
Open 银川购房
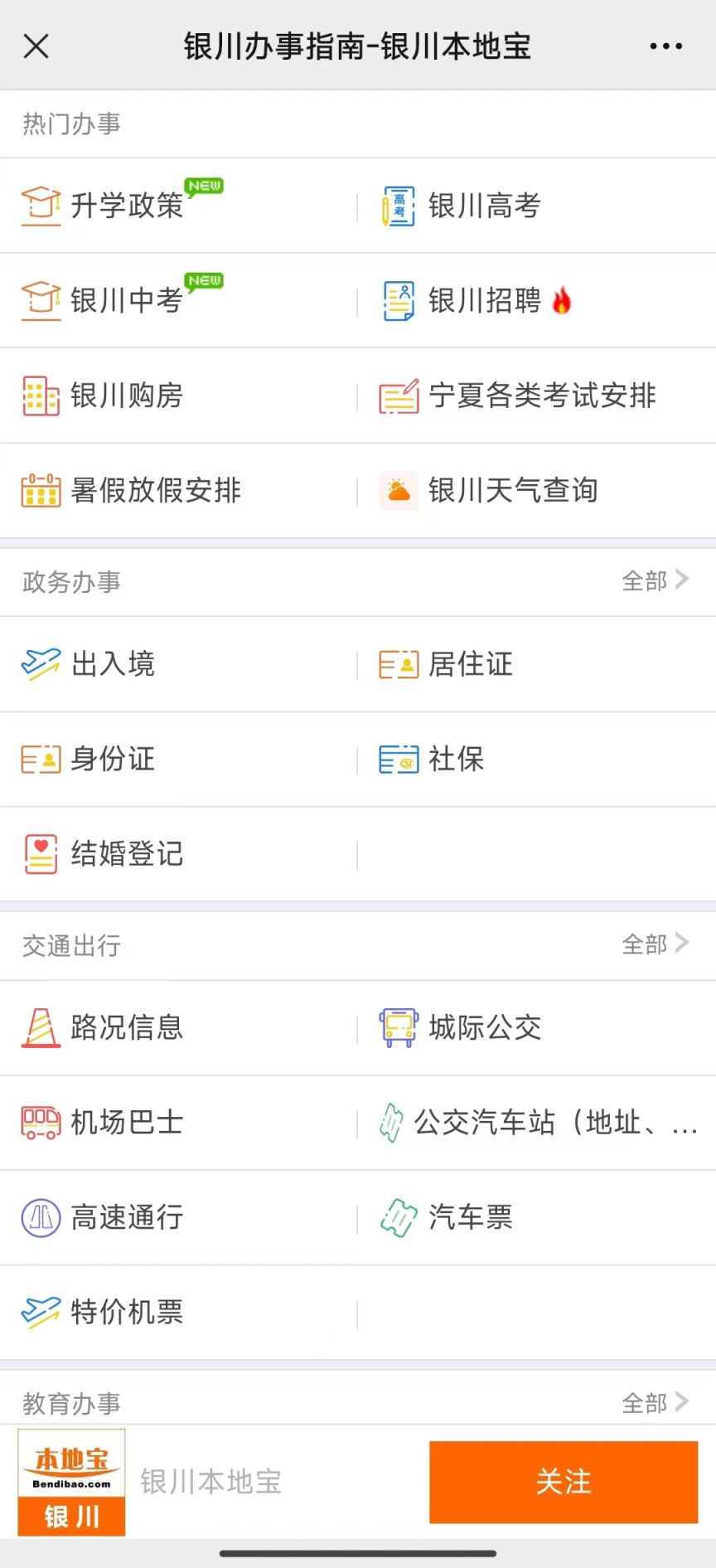pyautogui.click(x=179, y=396)
